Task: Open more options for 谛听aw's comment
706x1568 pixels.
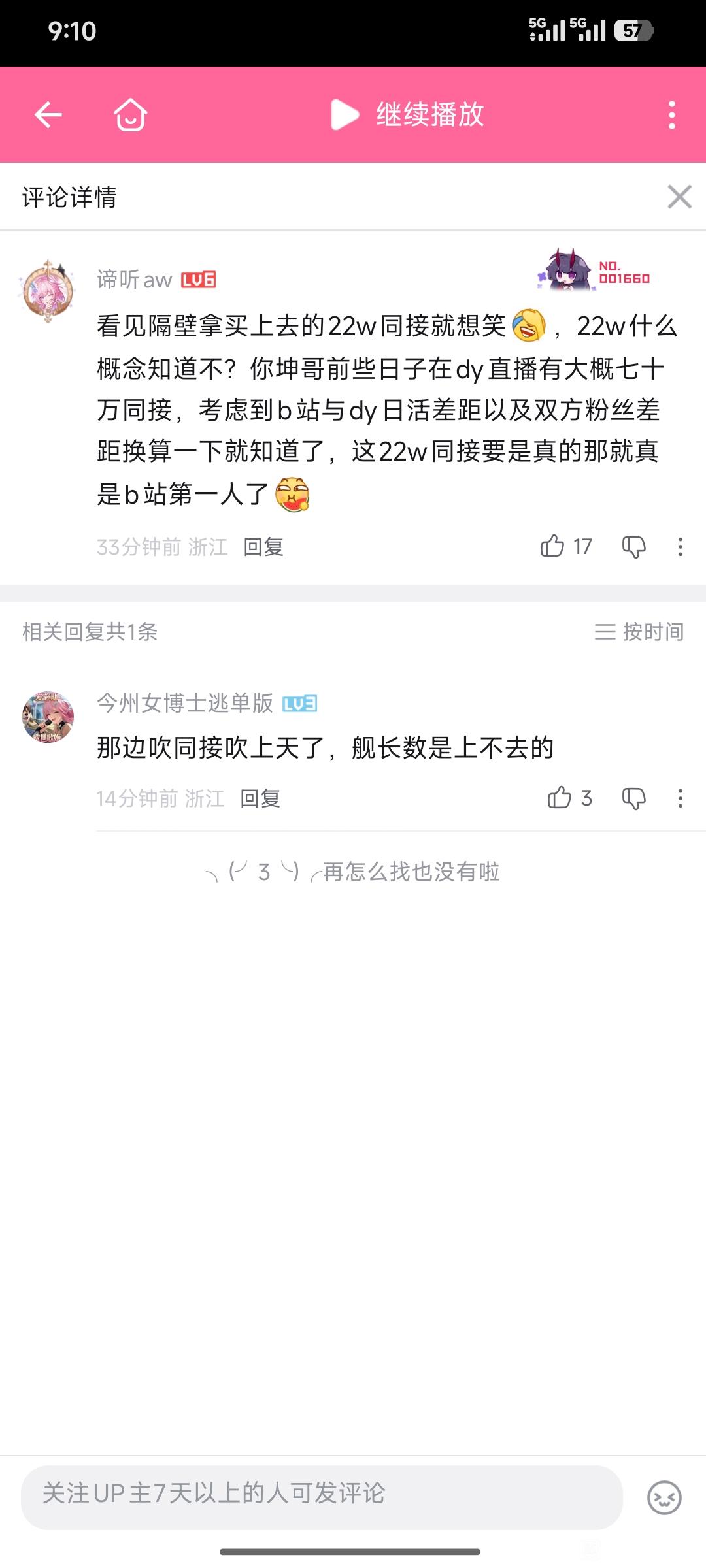Action: (680, 547)
